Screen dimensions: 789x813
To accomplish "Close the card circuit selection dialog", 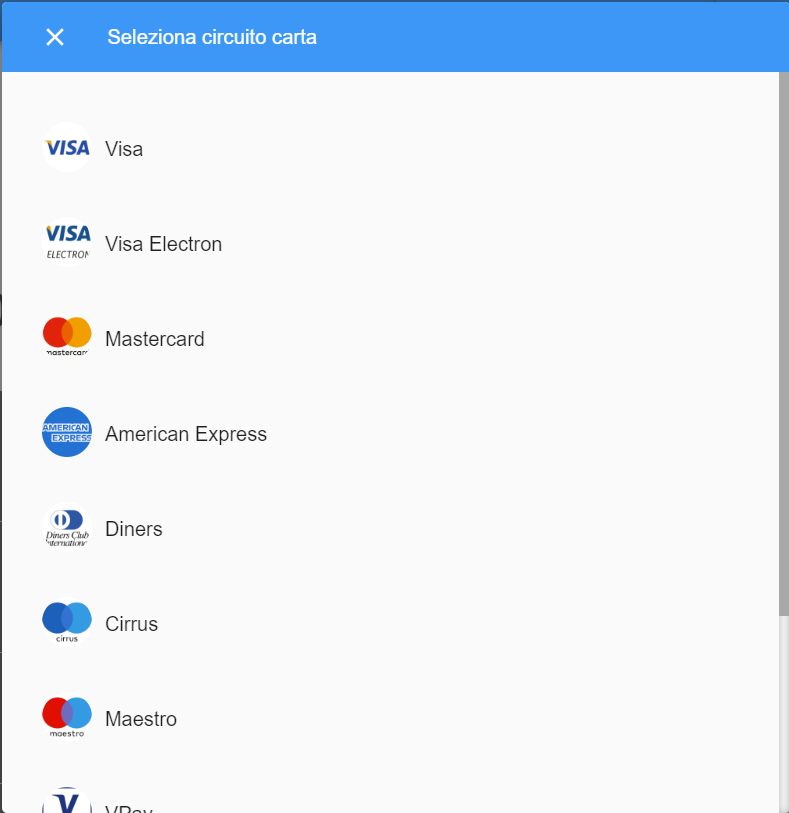I will point(55,37).
